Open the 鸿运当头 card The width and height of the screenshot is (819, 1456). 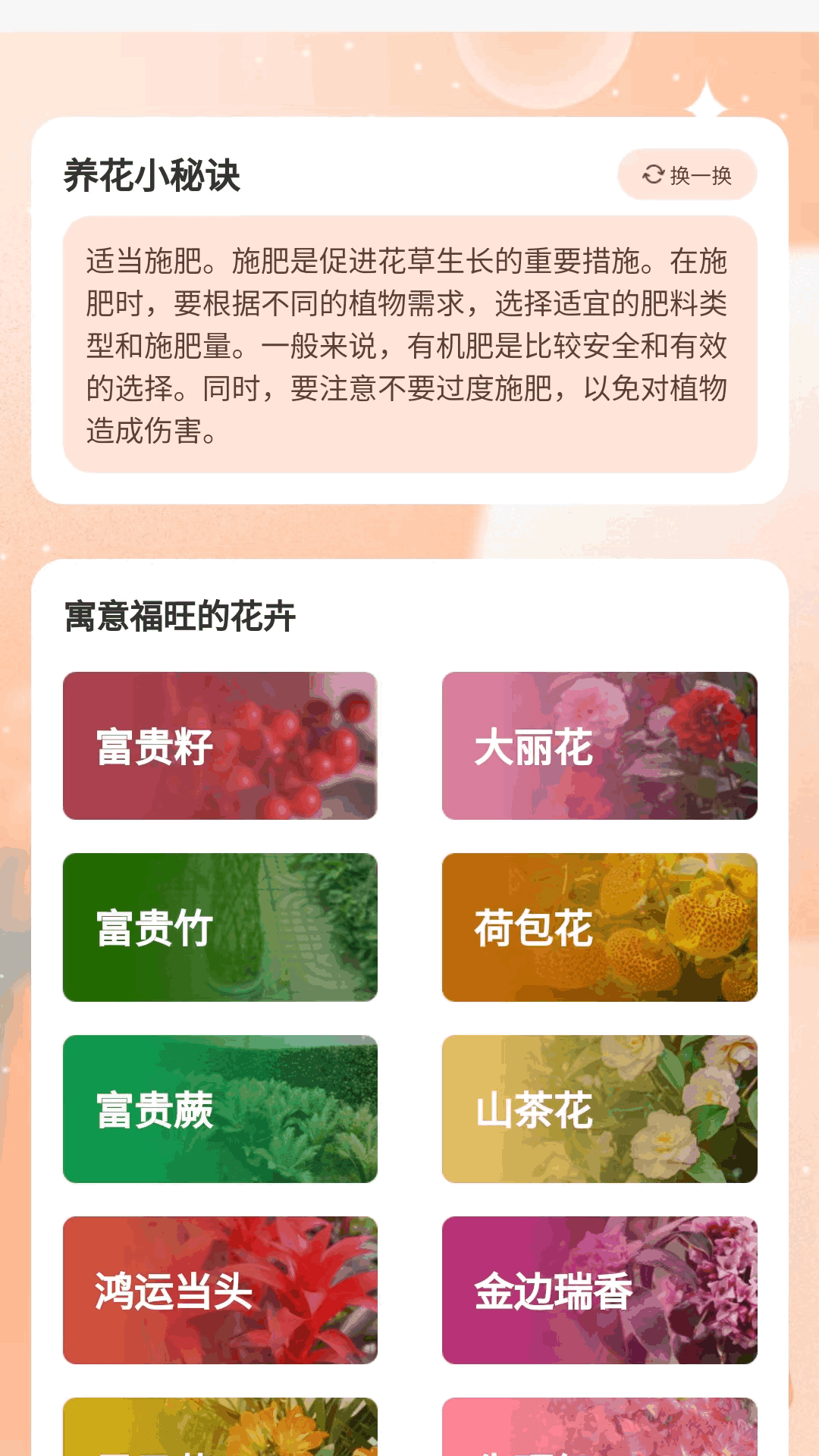coord(220,1290)
